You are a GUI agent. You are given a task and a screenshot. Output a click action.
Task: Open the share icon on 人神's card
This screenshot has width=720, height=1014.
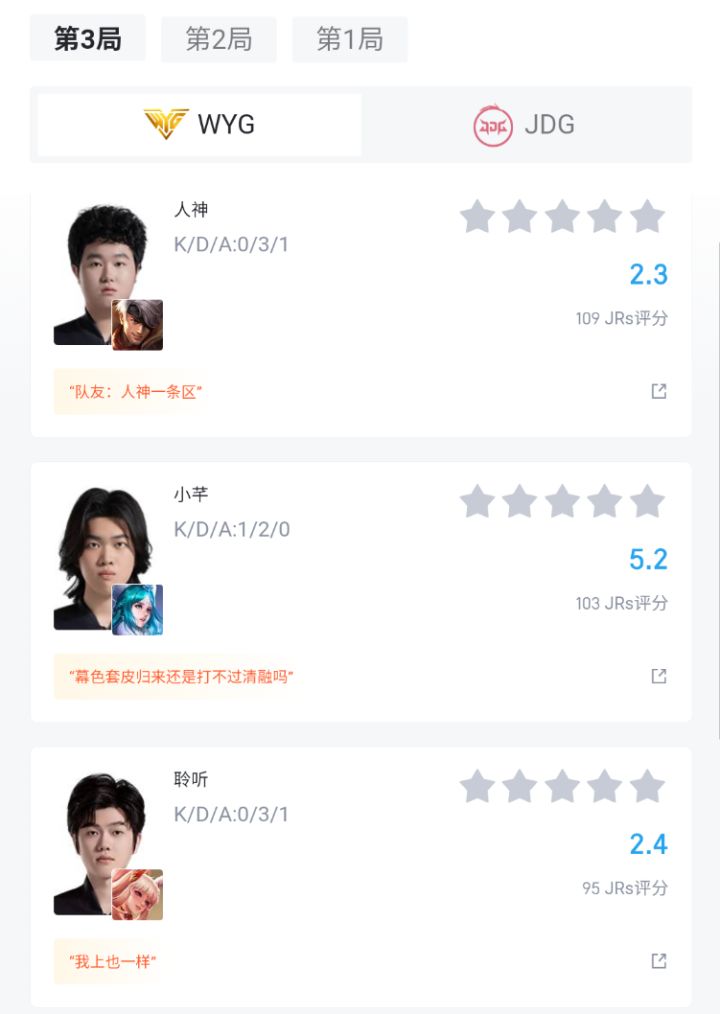point(658,391)
